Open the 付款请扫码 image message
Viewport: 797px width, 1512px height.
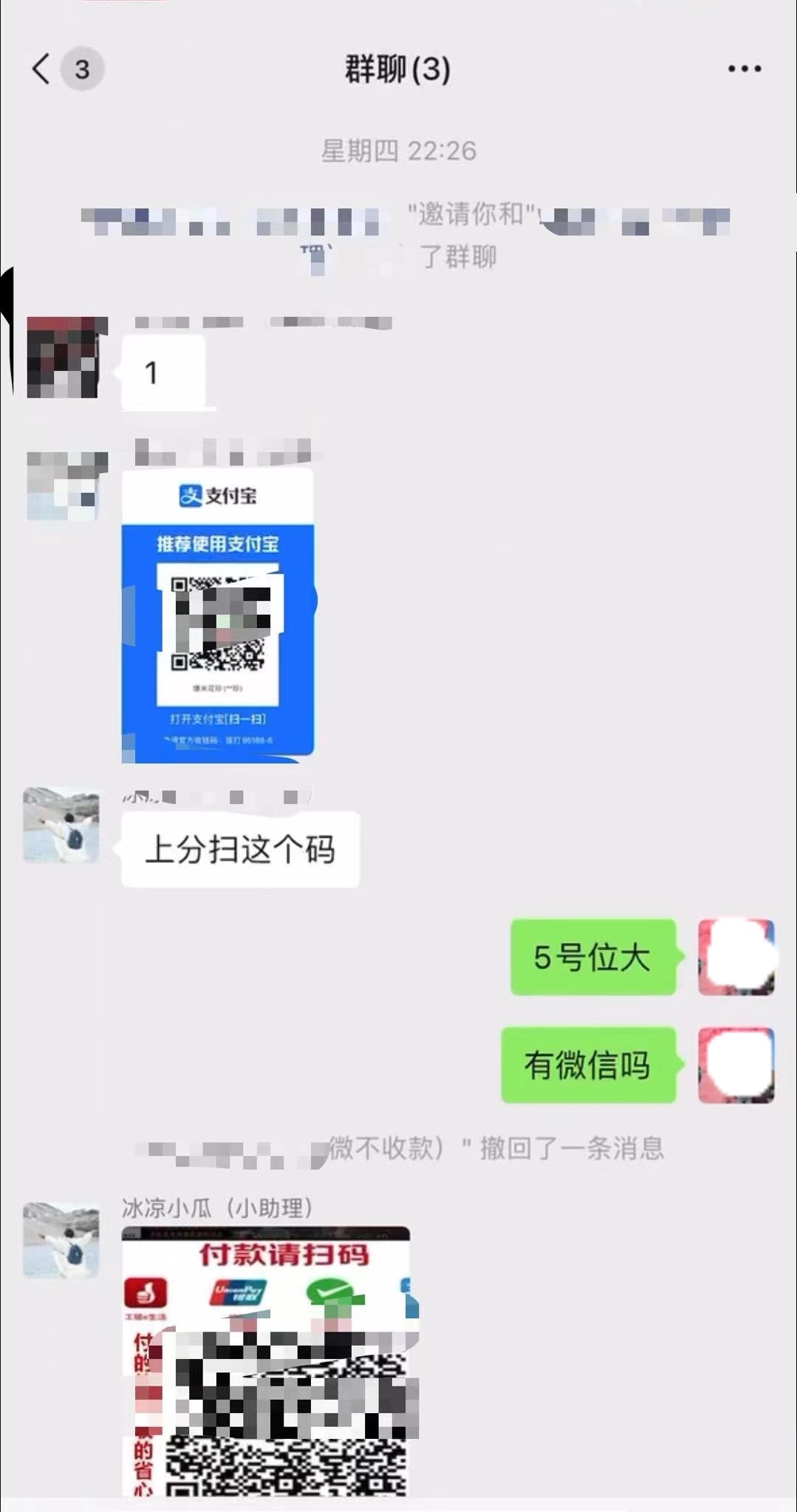coord(266,1361)
